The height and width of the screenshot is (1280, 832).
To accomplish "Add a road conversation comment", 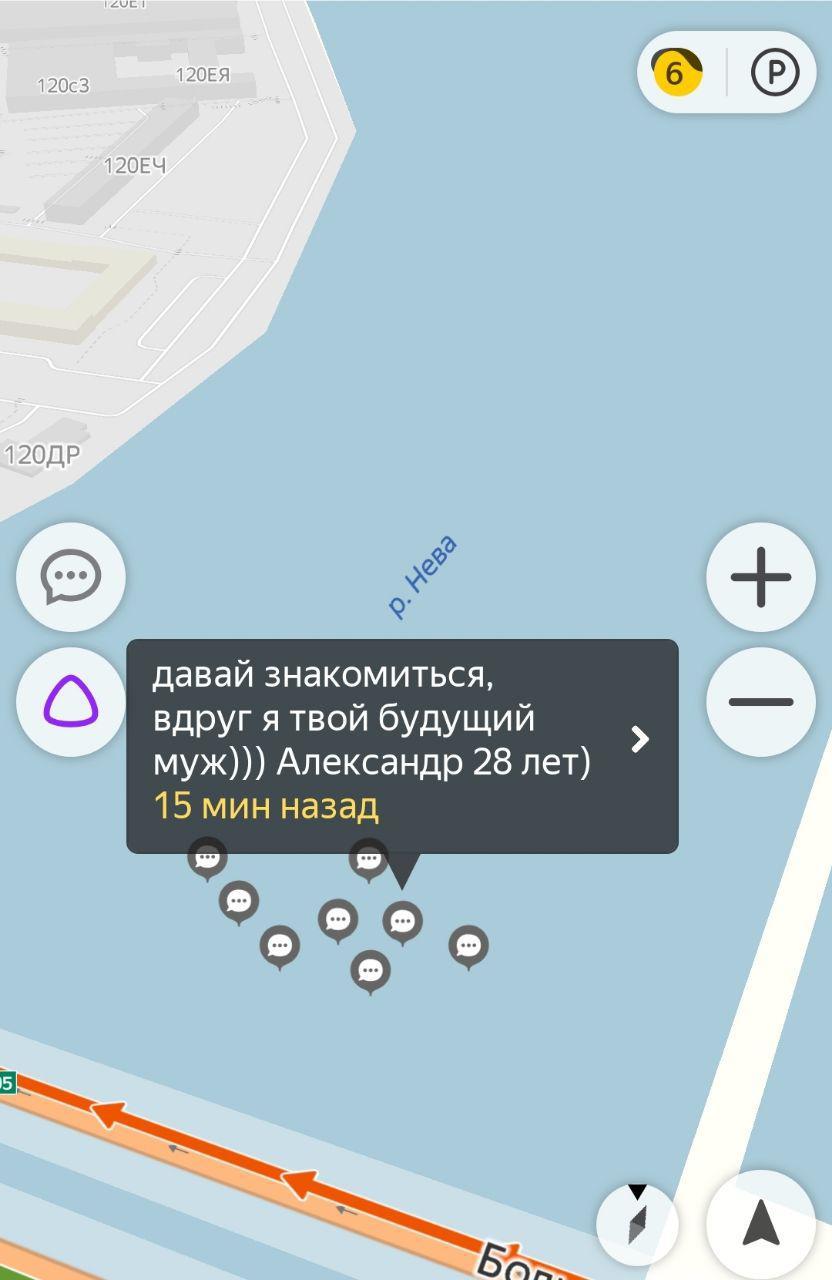I will (71, 577).
